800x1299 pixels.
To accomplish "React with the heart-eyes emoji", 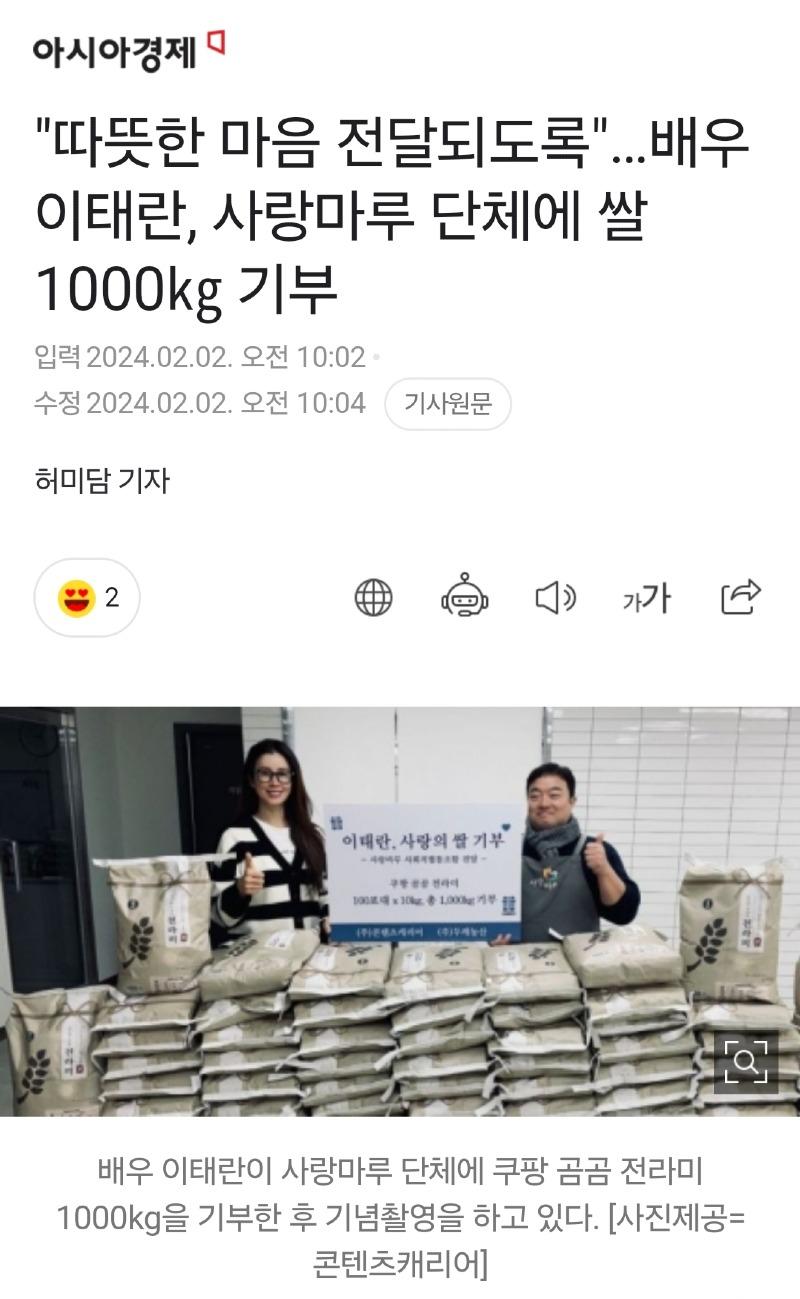I will (87, 598).
